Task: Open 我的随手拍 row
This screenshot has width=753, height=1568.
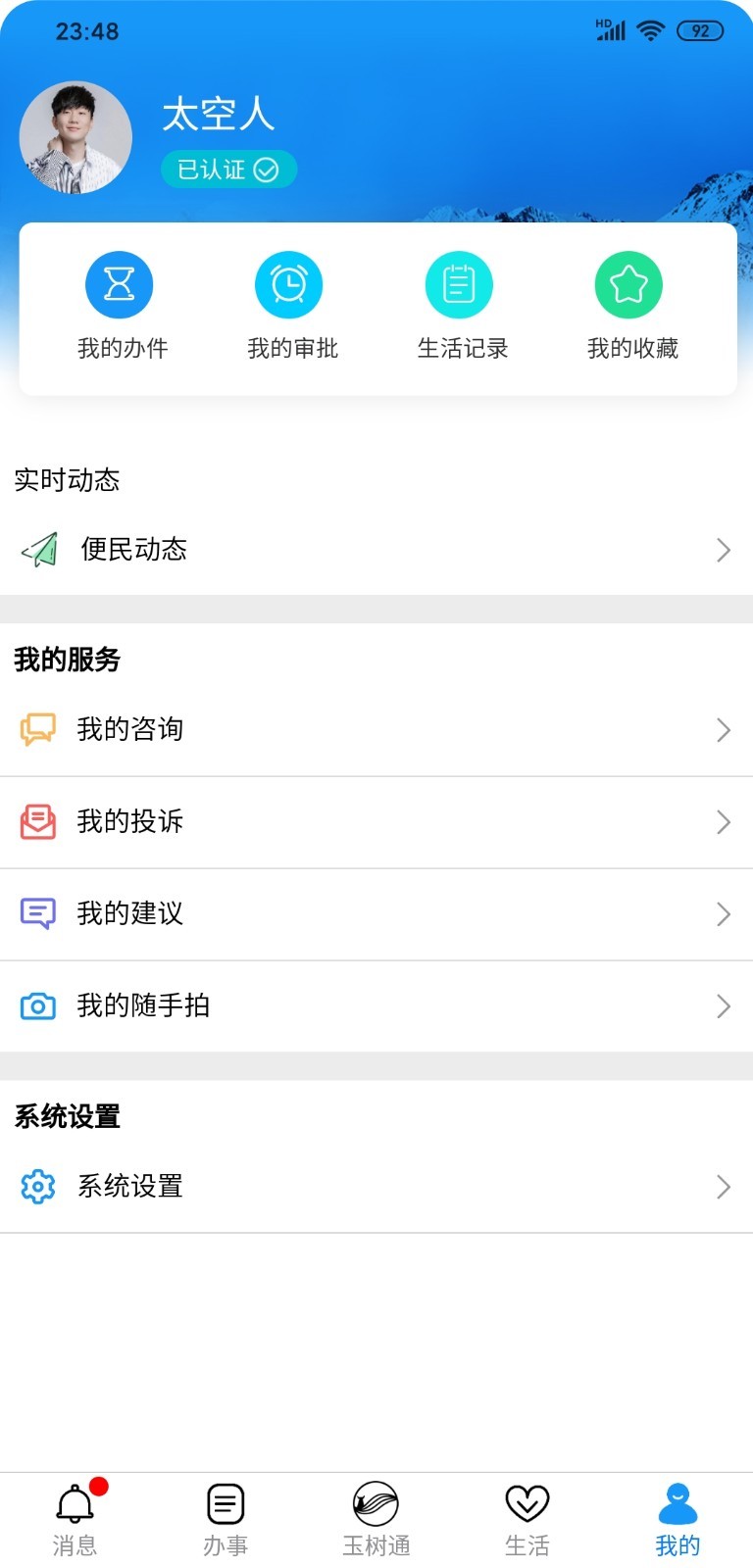Action: point(376,1006)
